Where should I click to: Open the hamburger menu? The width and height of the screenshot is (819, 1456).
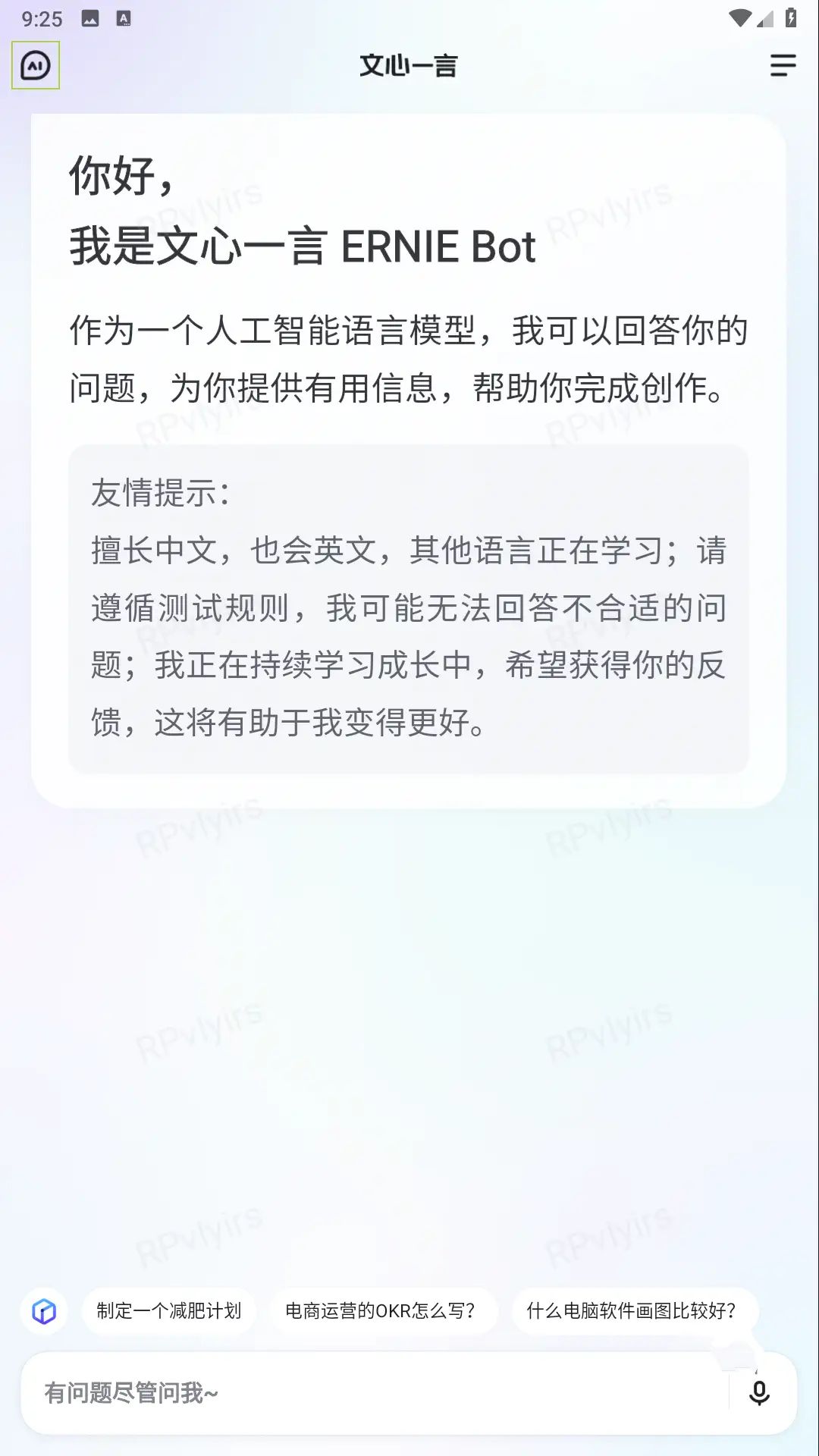click(783, 65)
